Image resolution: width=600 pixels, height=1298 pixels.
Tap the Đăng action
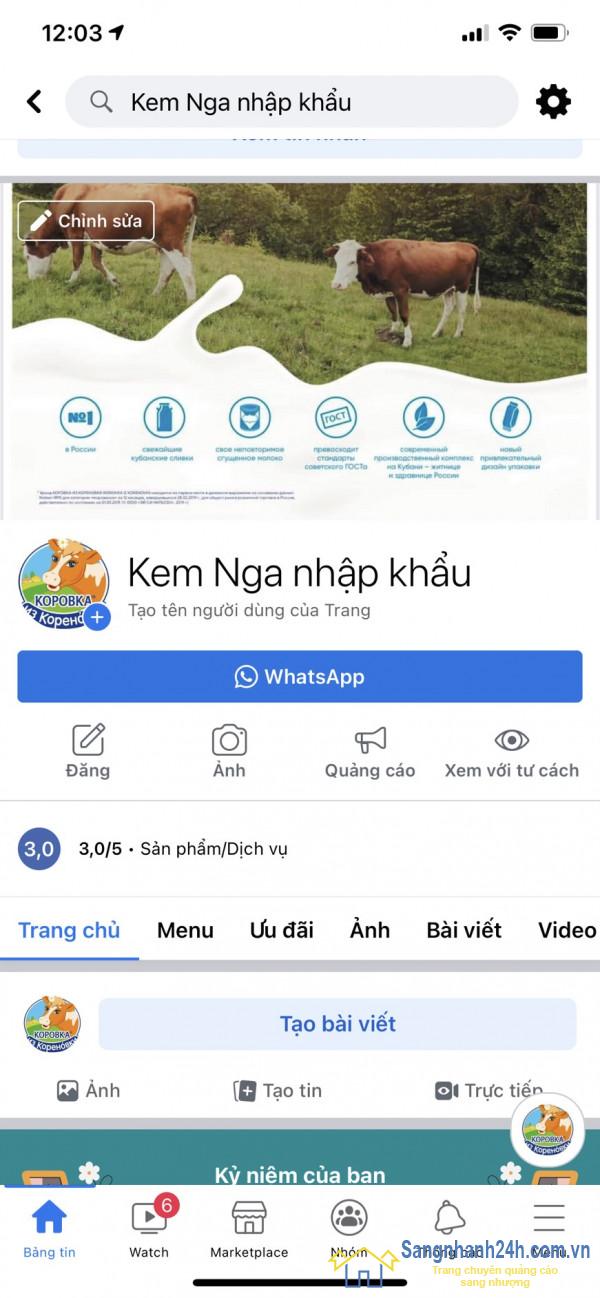(88, 752)
